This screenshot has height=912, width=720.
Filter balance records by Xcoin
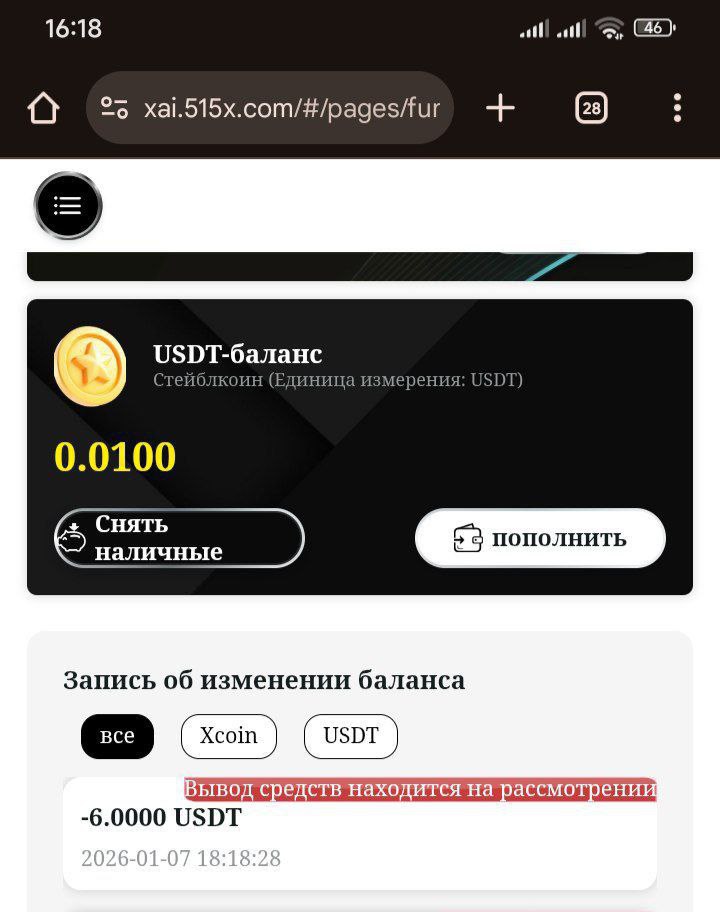[228, 736]
